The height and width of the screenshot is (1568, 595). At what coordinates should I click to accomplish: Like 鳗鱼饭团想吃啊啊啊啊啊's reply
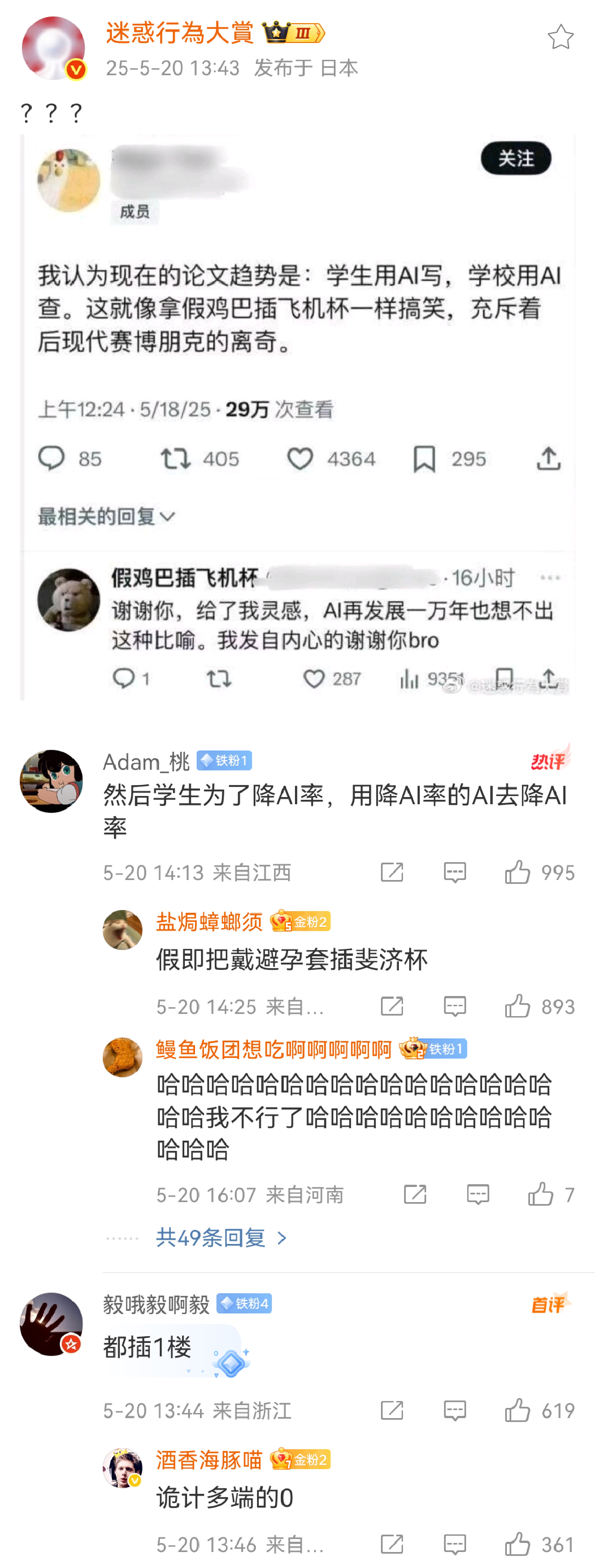540,1194
